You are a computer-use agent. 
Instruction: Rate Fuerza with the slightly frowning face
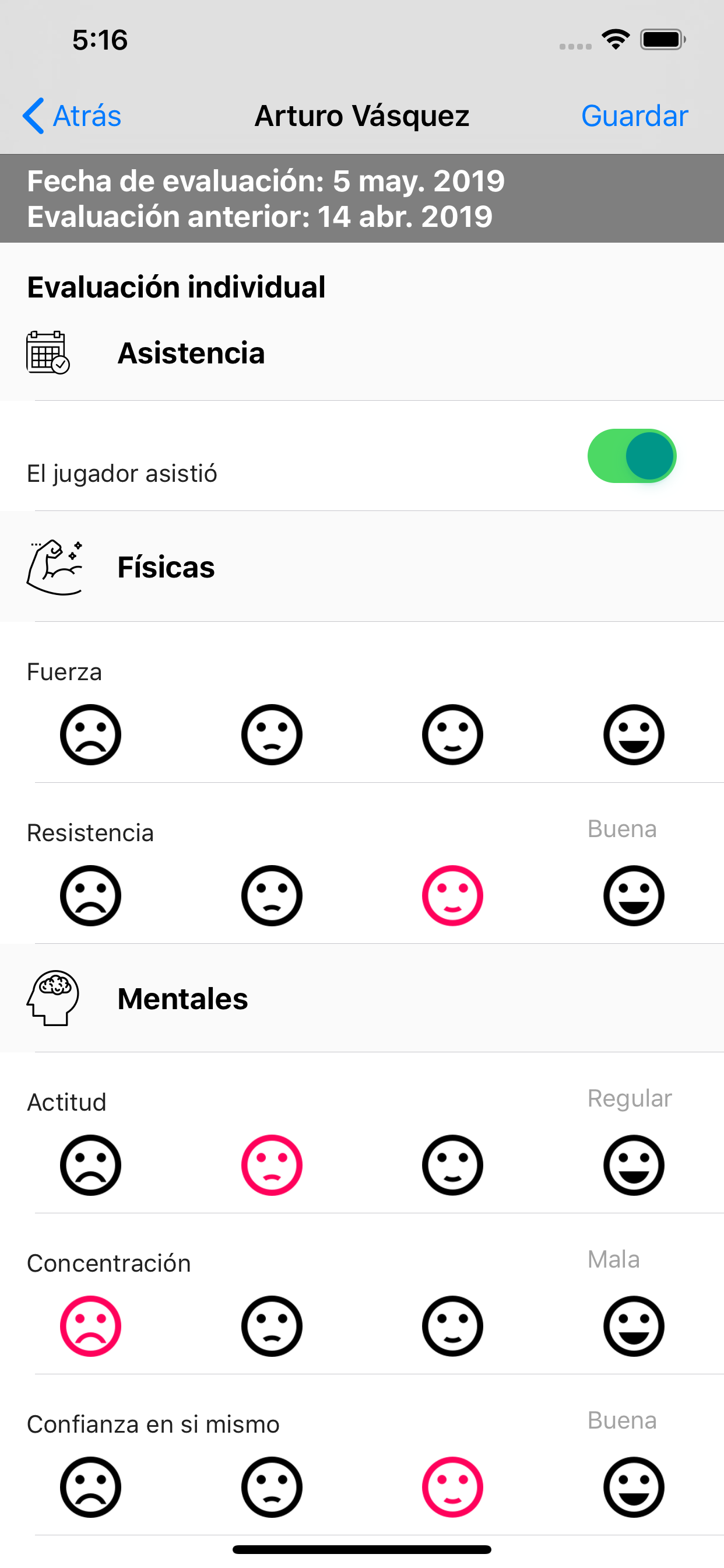(272, 734)
